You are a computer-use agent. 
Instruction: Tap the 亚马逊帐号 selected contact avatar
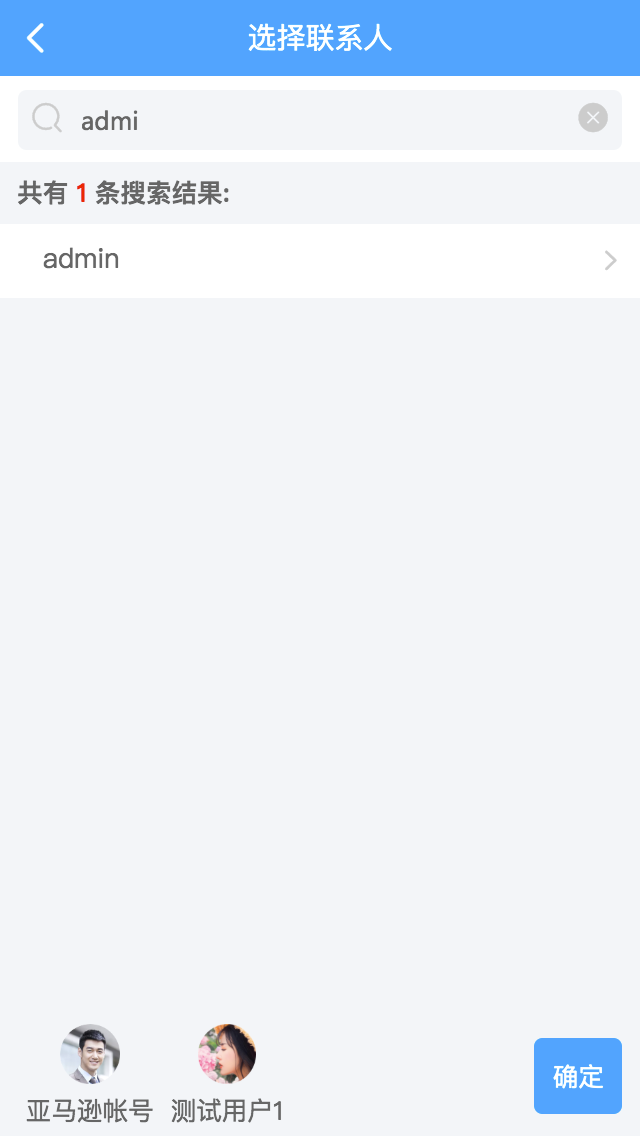click(90, 1053)
